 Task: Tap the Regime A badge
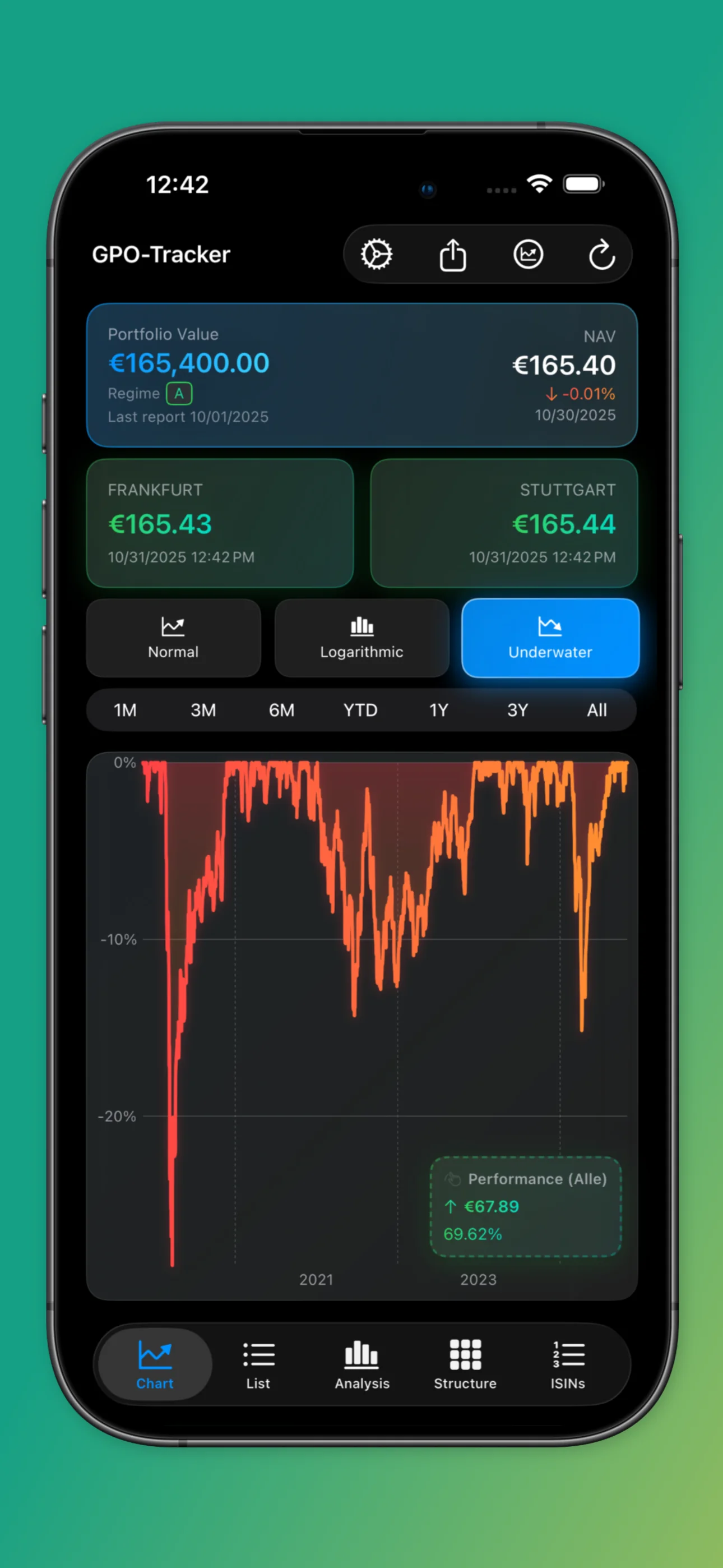tap(178, 393)
